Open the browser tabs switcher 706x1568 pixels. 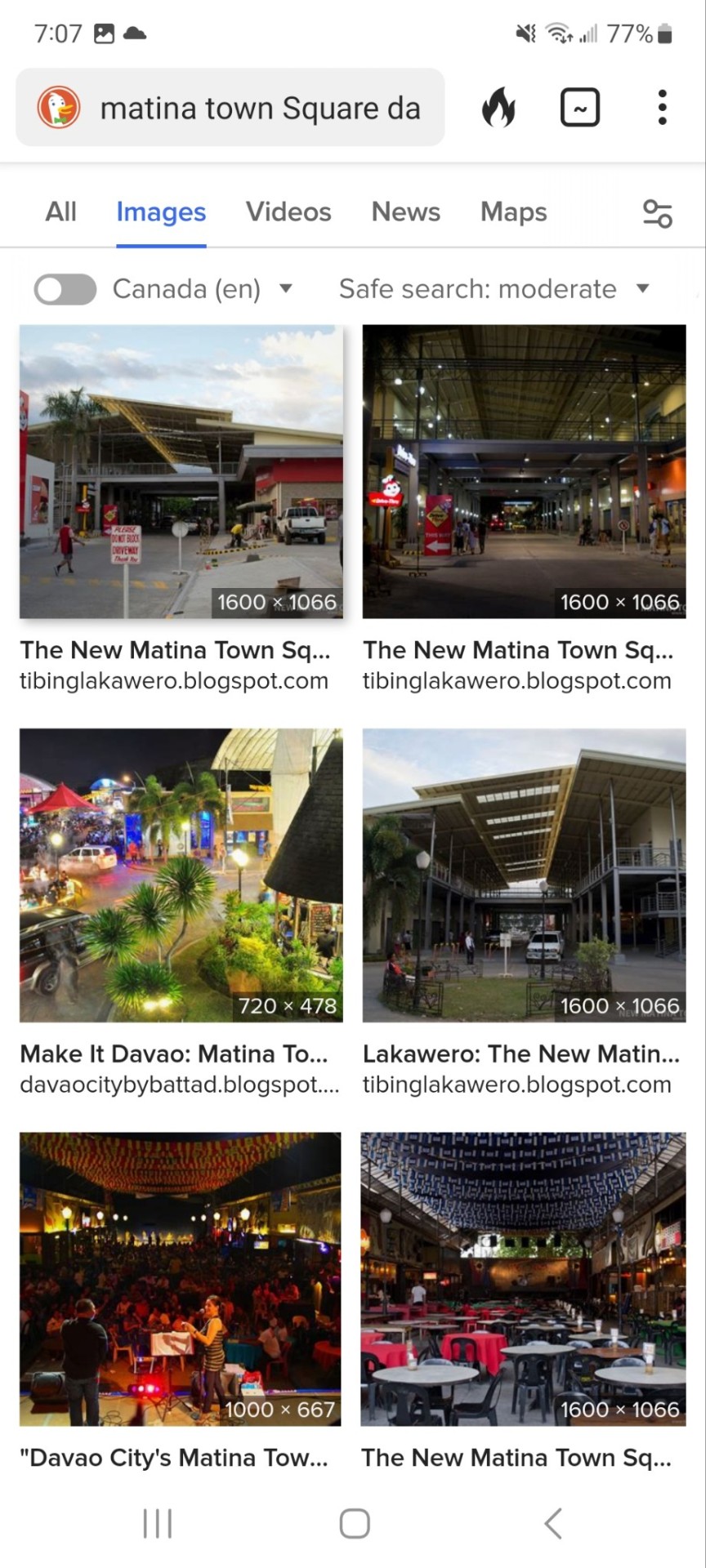pos(580,108)
